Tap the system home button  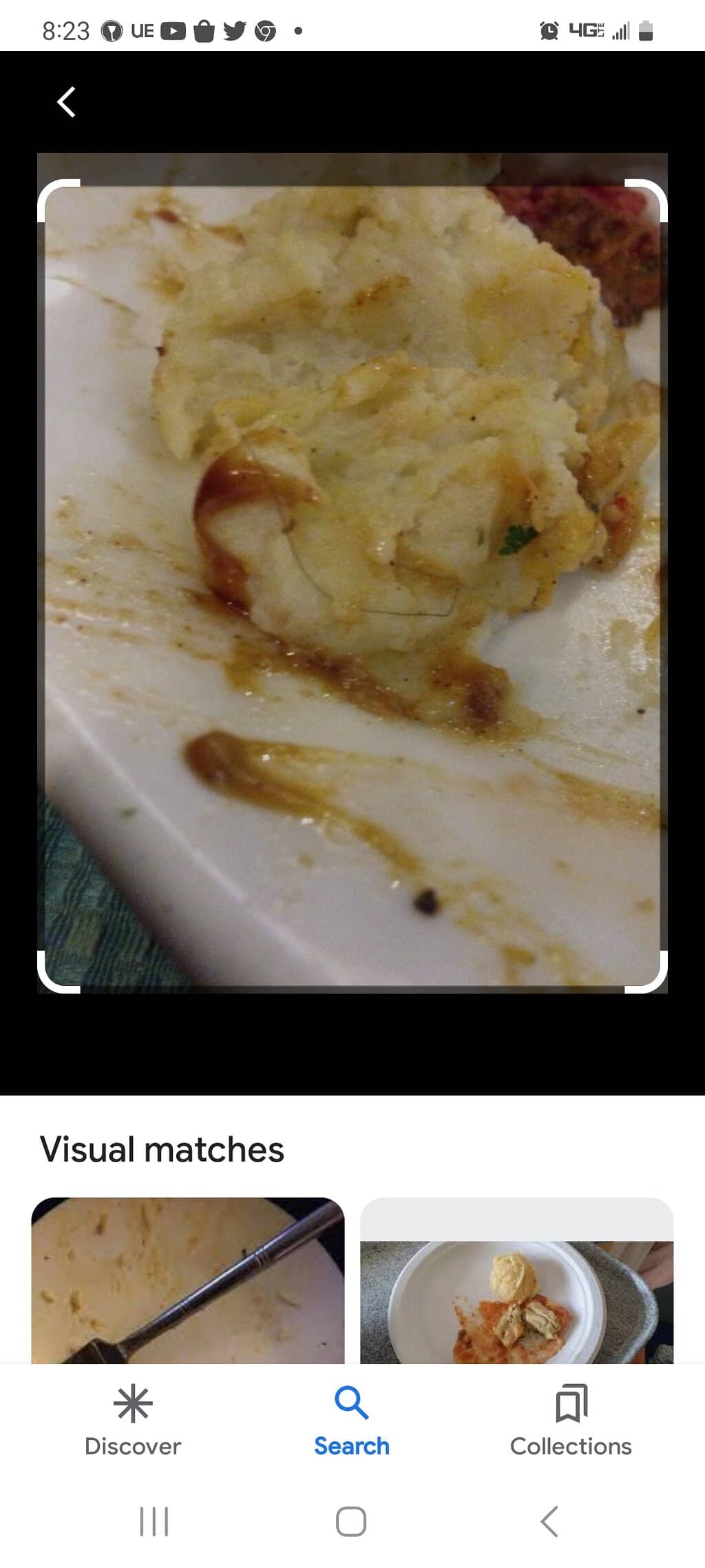click(x=351, y=1521)
